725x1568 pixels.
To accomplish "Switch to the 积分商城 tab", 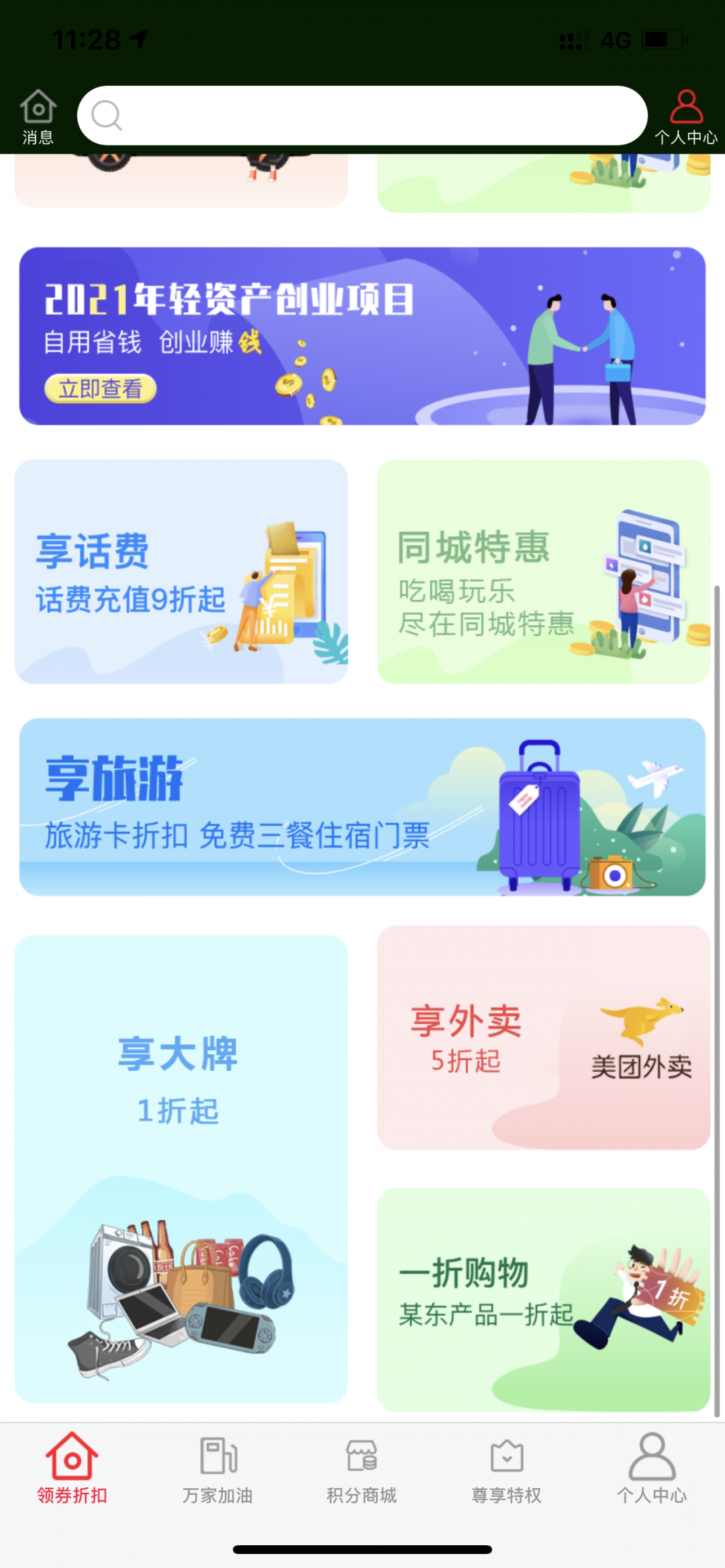I will (x=362, y=1469).
